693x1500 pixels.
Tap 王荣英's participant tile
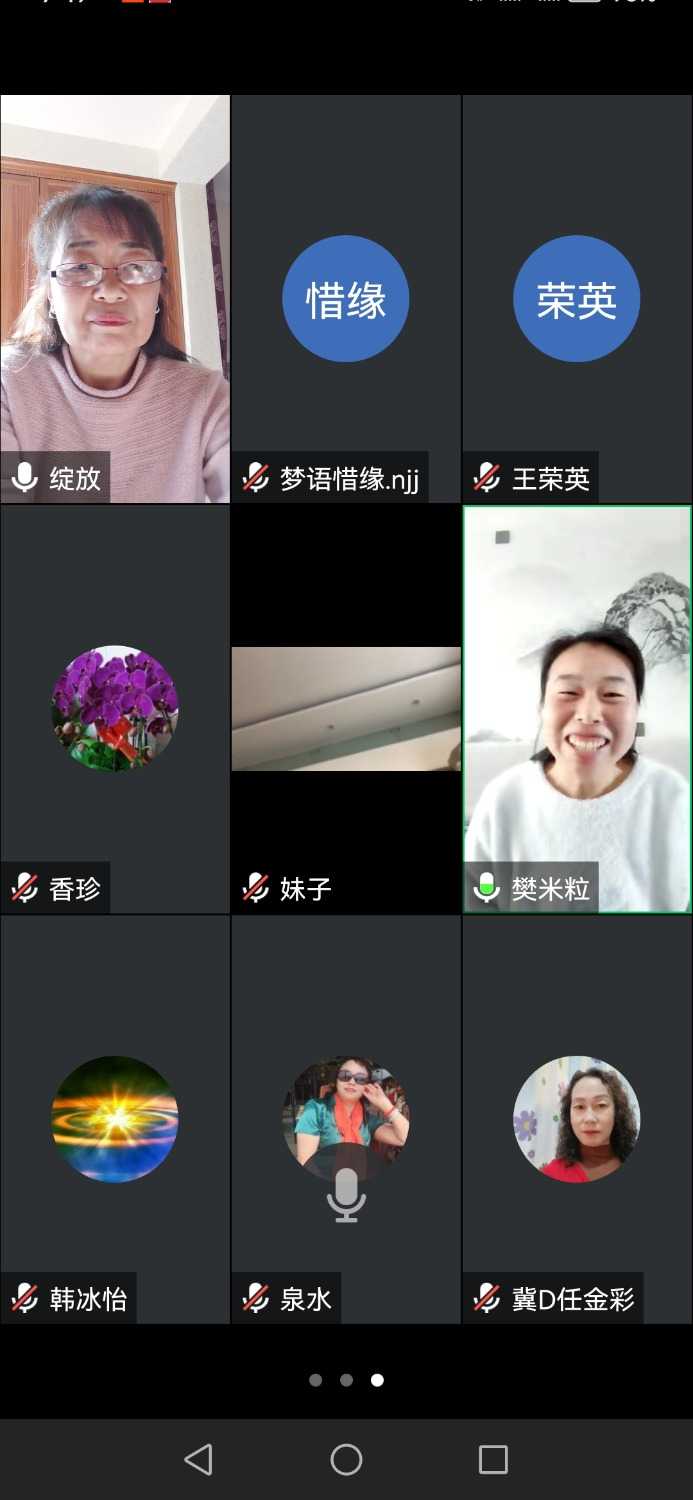[577, 298]
